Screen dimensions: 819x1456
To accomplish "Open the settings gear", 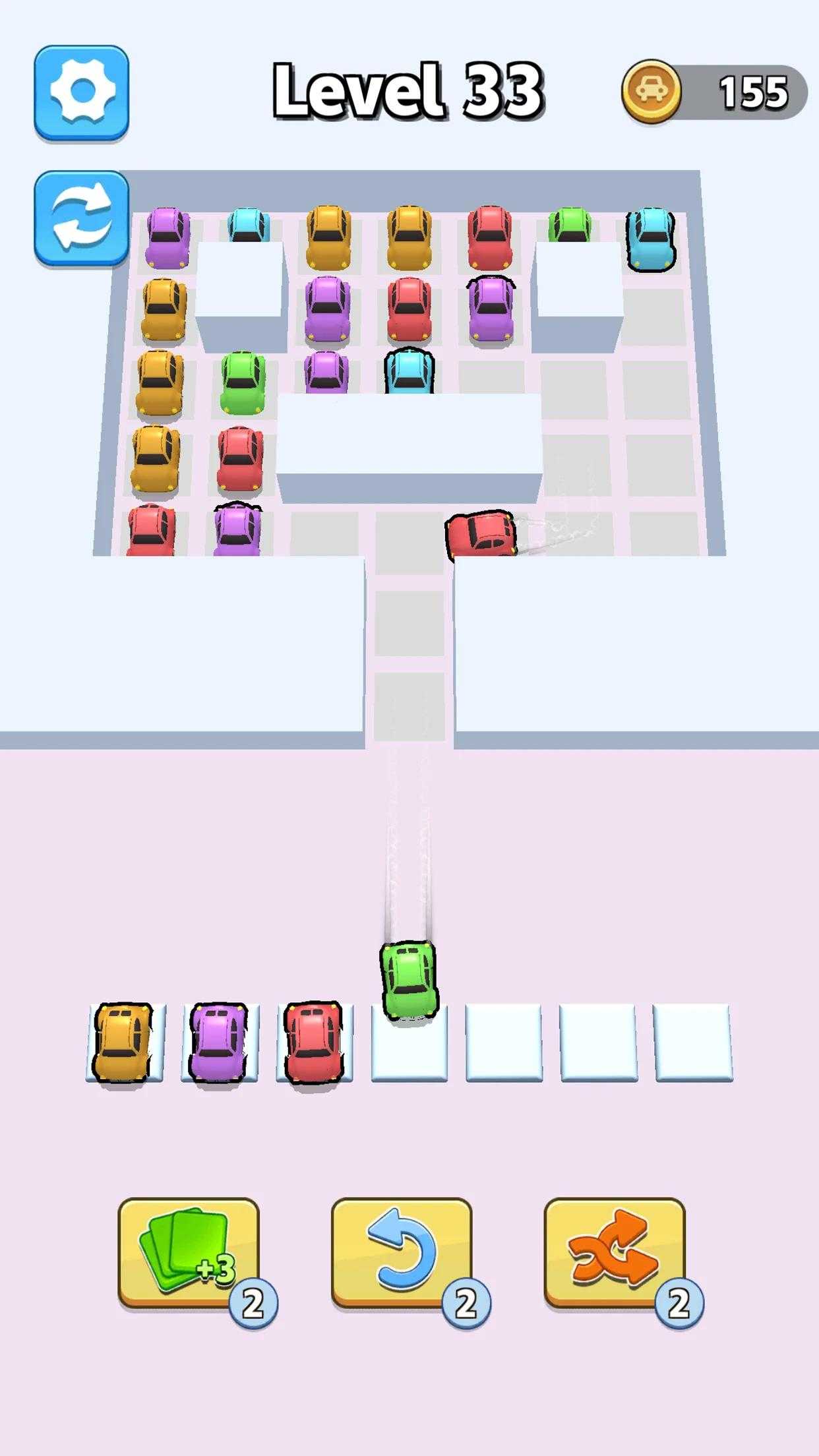I will (x=82, y=93).
